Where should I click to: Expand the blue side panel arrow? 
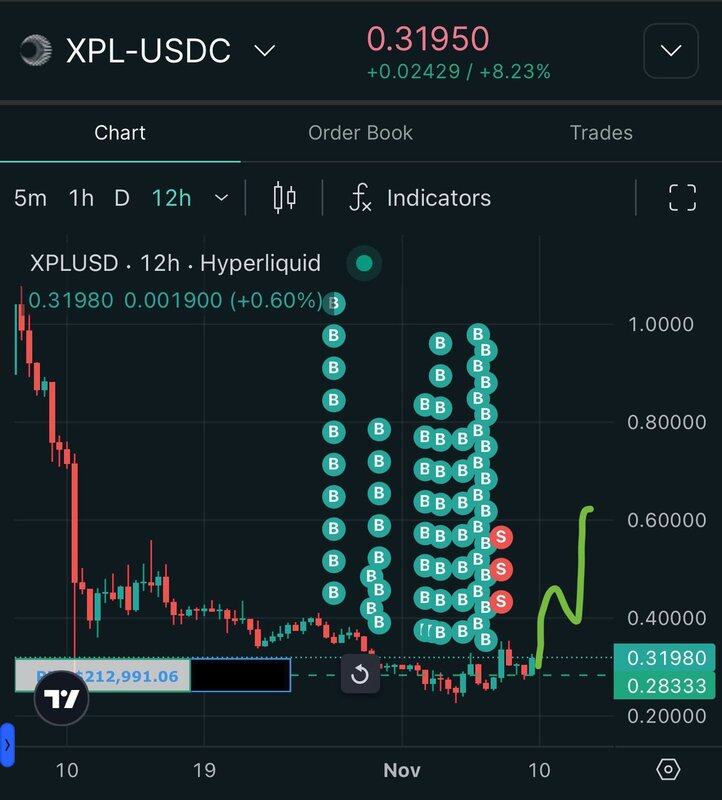click(8, 745)
